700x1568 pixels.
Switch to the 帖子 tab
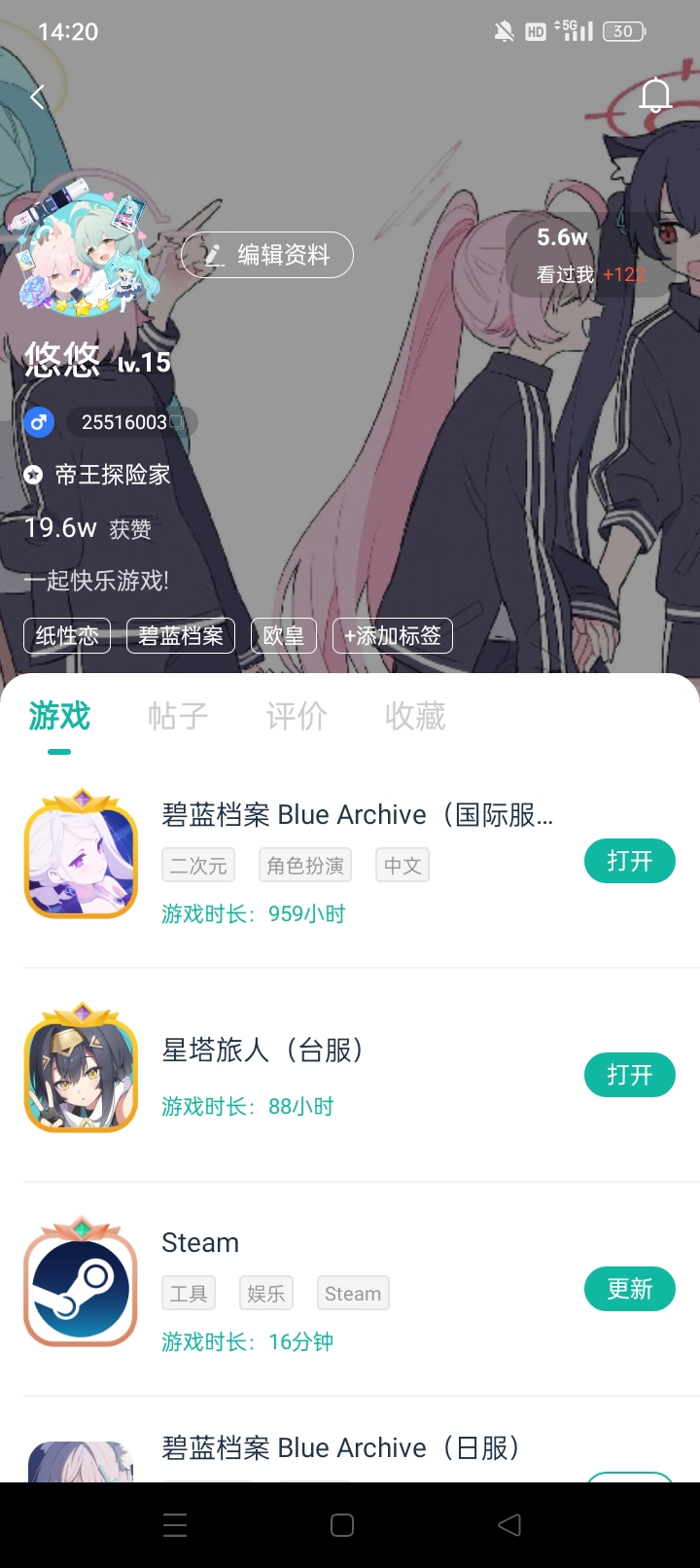(x=178, y=717)
